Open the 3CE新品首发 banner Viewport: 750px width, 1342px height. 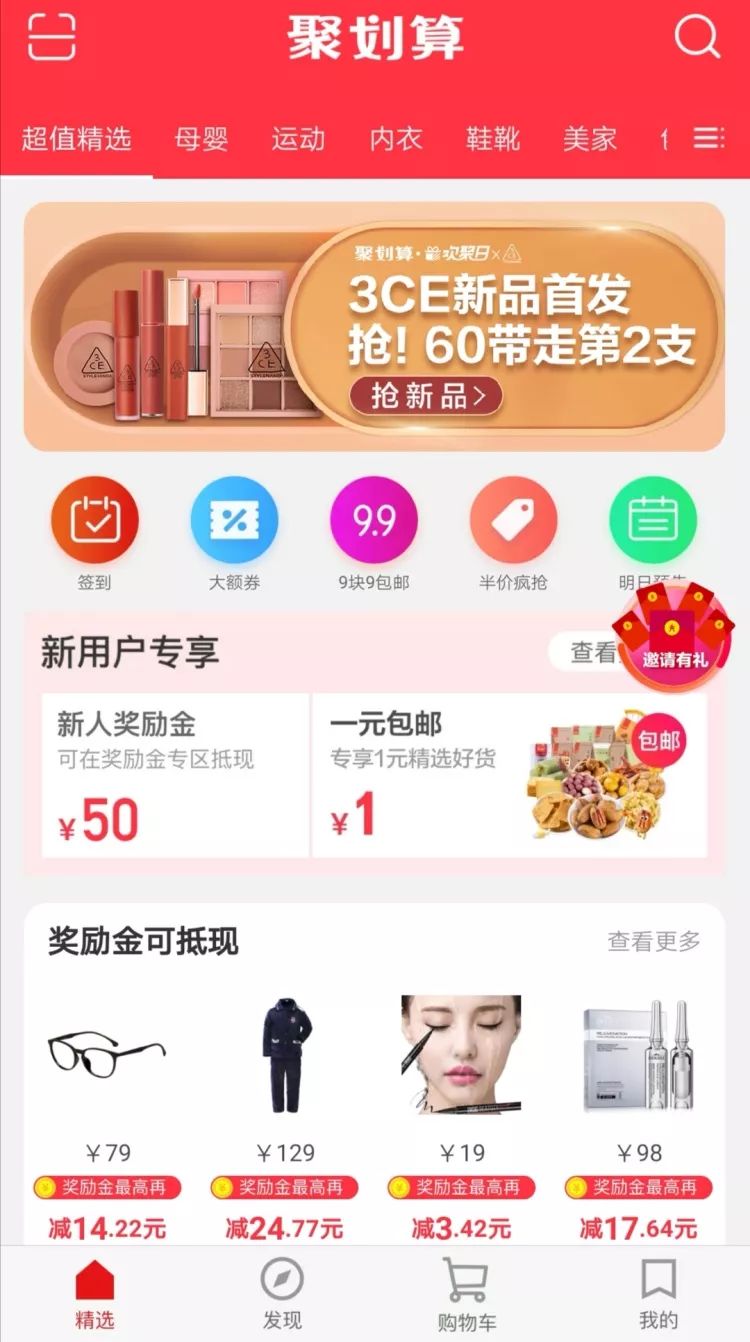(x=374, y=327)
